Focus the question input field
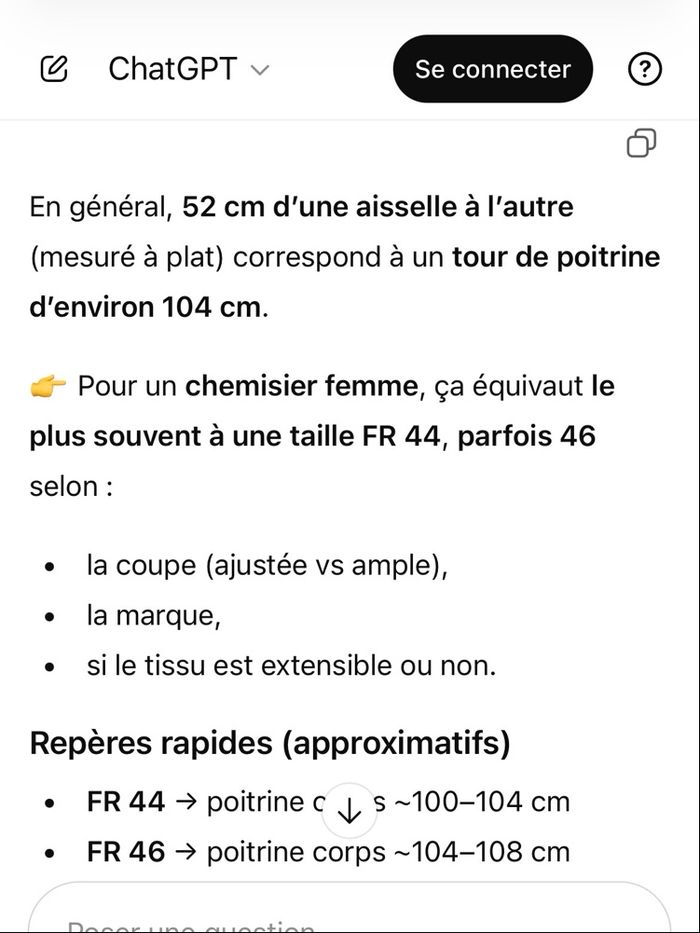700x933 pixels. click(349, 918)
